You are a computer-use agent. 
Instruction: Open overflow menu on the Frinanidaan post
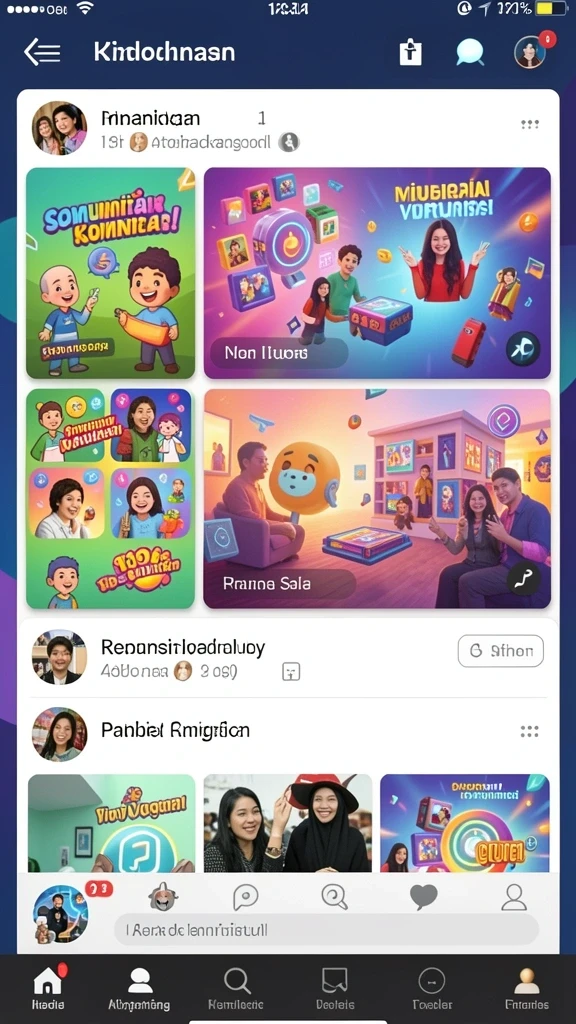point(530,124)
